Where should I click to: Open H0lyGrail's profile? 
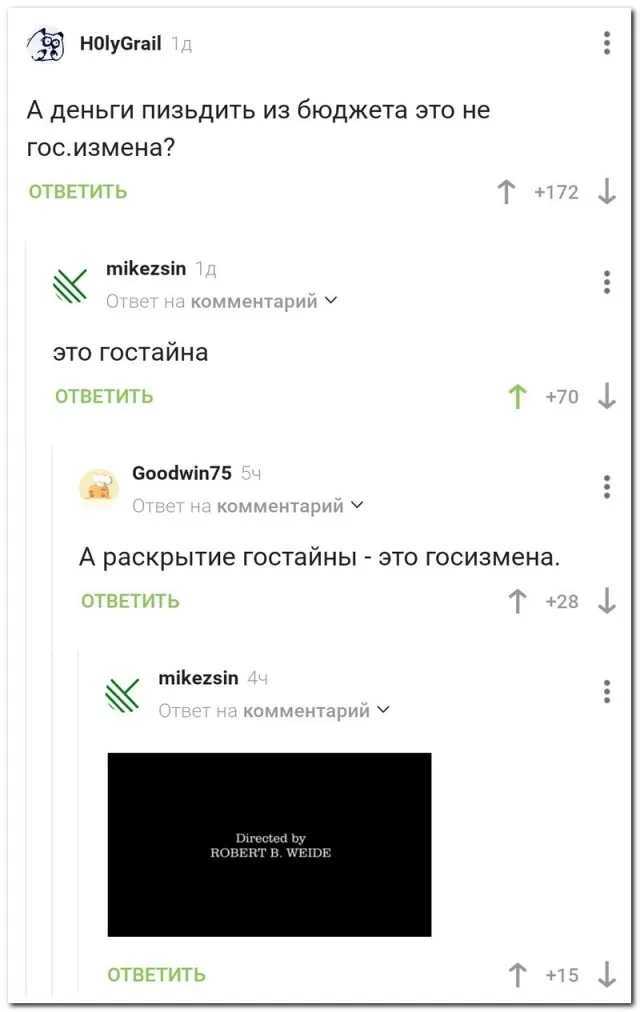coord(118,43)
